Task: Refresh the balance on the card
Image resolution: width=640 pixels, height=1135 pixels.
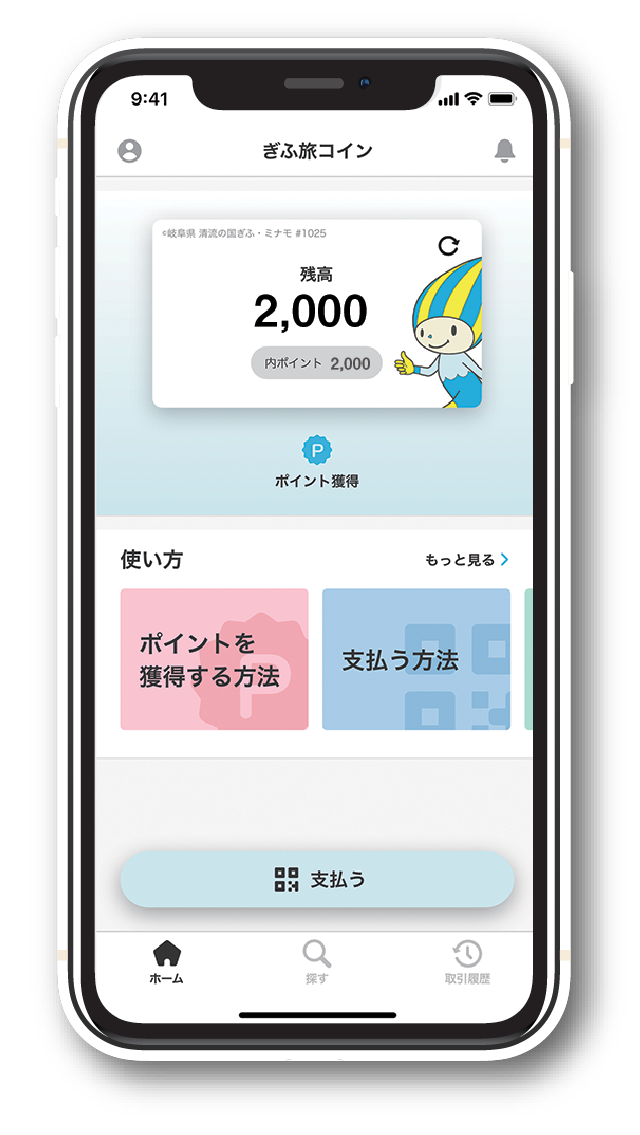Action: point(449,246)
